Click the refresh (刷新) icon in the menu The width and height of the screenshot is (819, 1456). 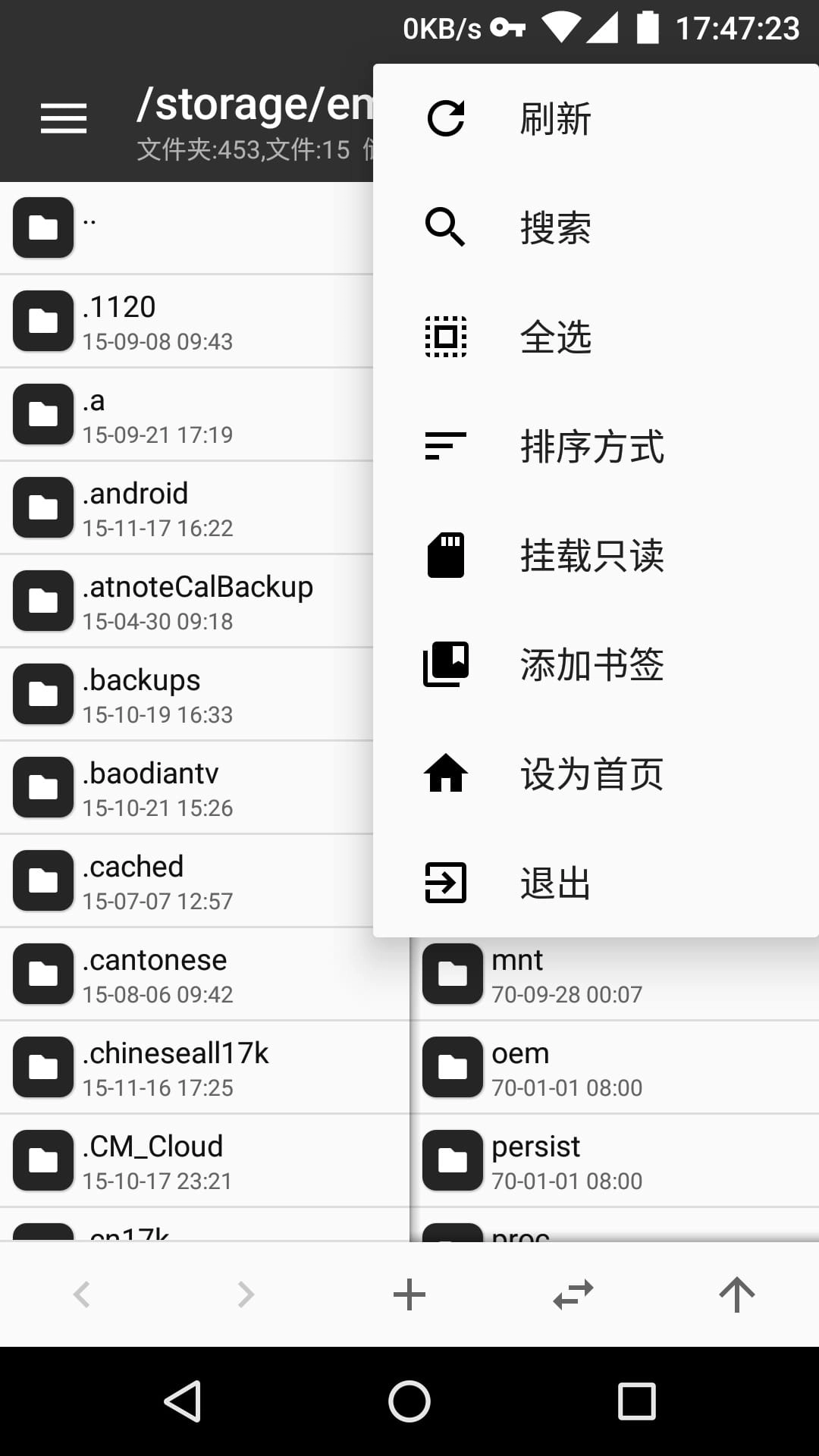coord(447,118)
